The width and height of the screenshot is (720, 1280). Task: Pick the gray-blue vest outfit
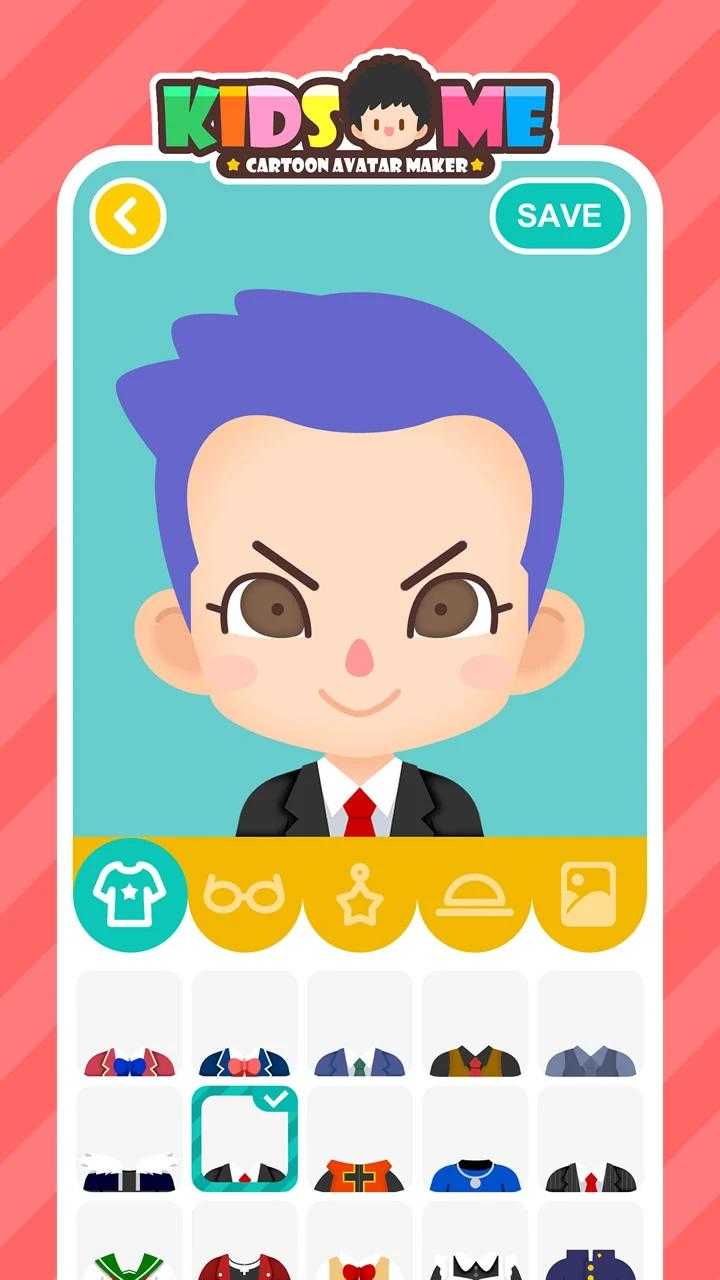coord(590,1024)
